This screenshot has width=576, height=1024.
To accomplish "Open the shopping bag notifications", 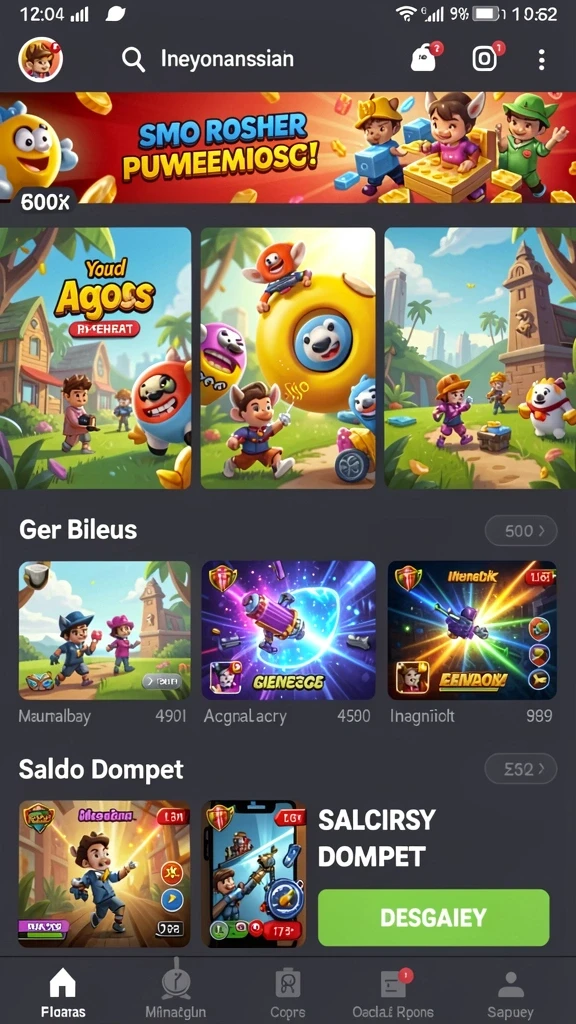I will [x=424, y=59].
